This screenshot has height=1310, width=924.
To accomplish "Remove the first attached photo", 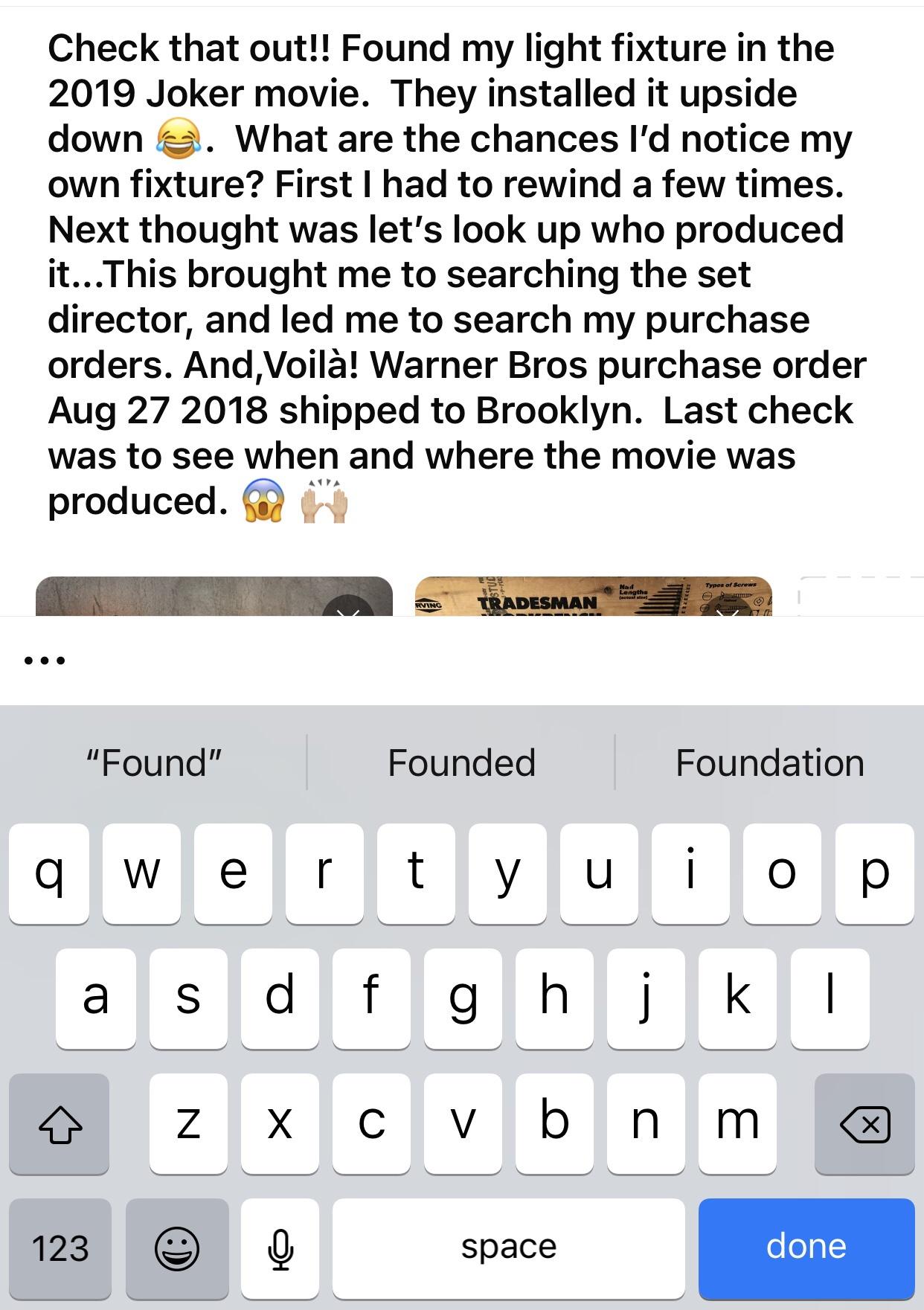I will coord(350,608).
